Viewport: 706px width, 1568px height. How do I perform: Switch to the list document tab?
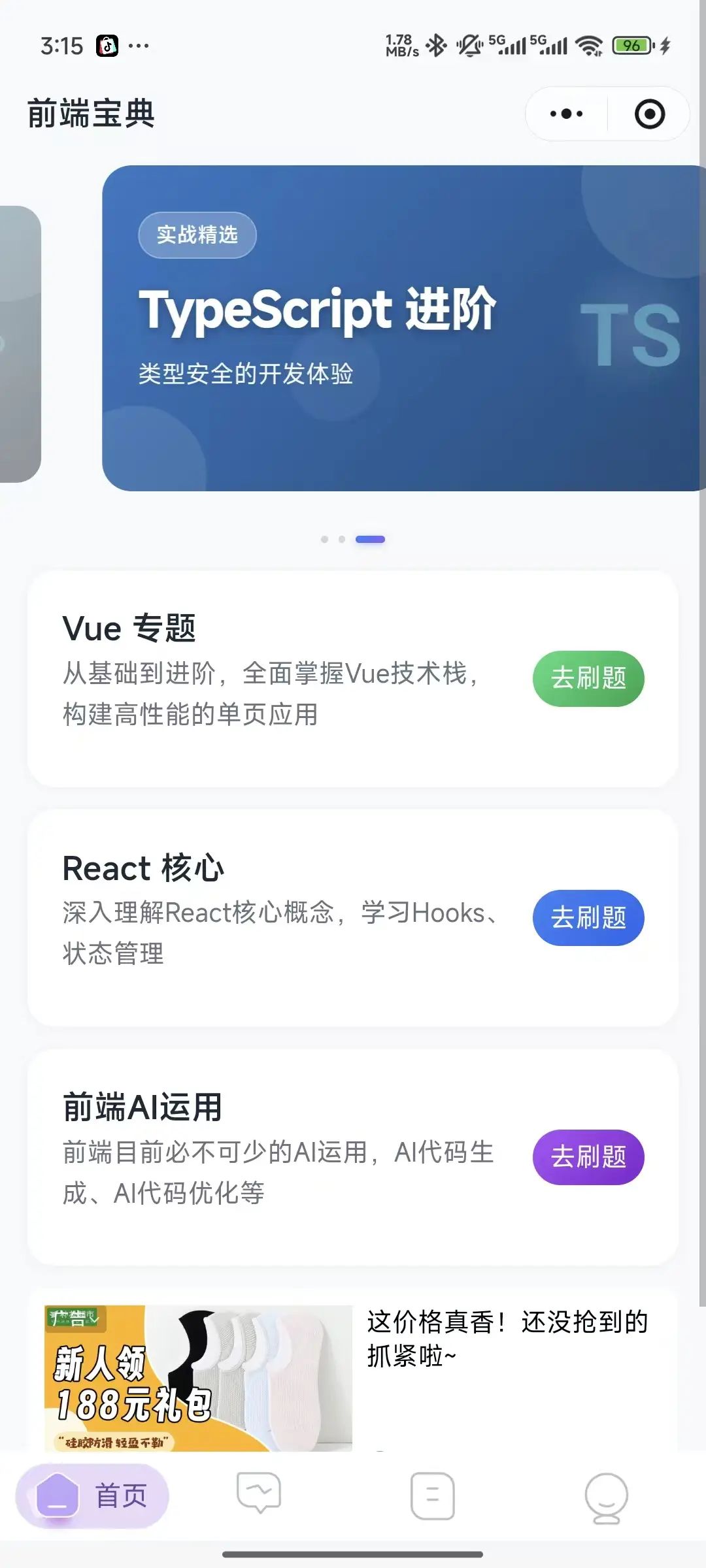click(x=432, y=1495)
